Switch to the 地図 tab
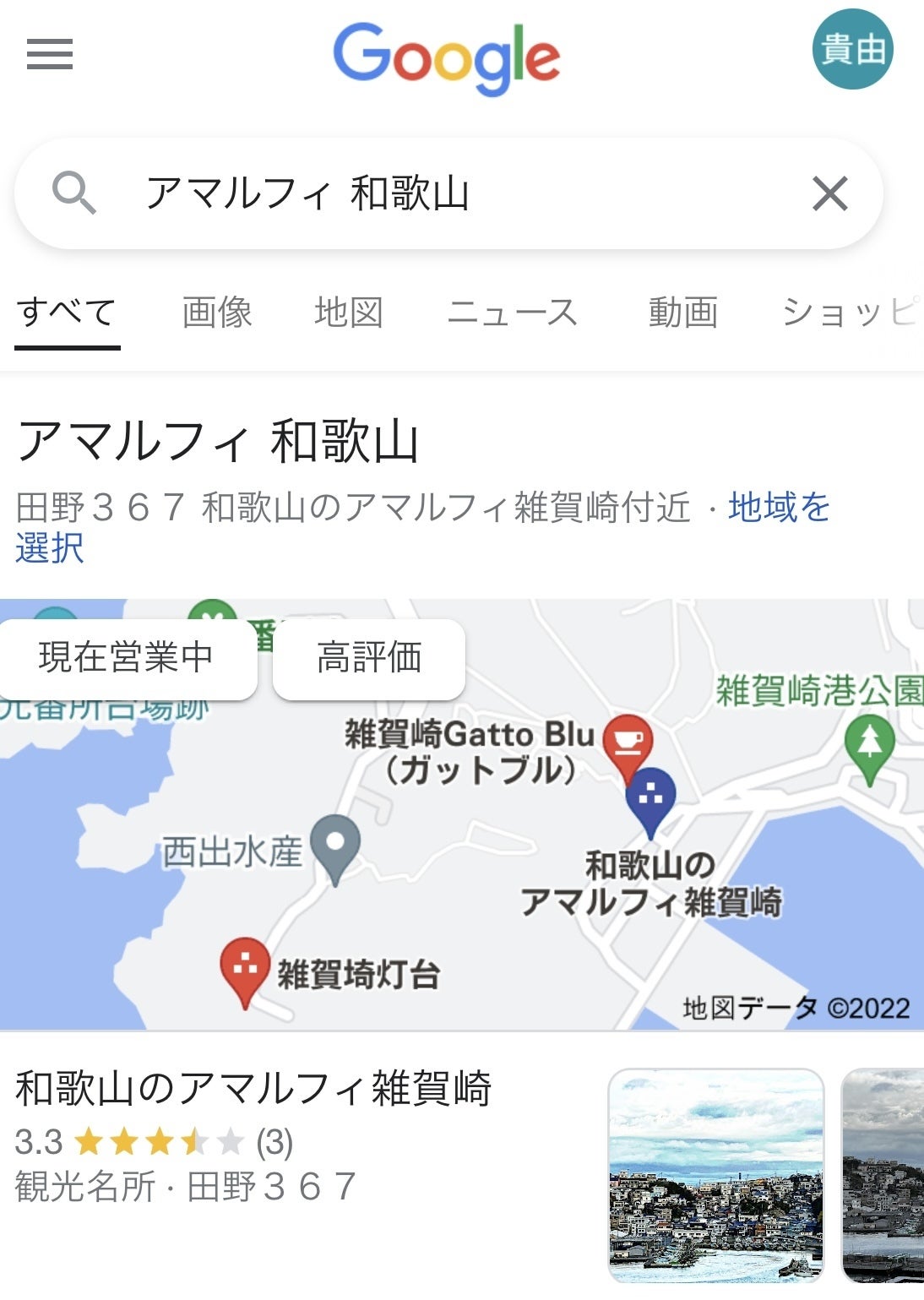This screenshot has width=924, height=1300. [349, 313]
